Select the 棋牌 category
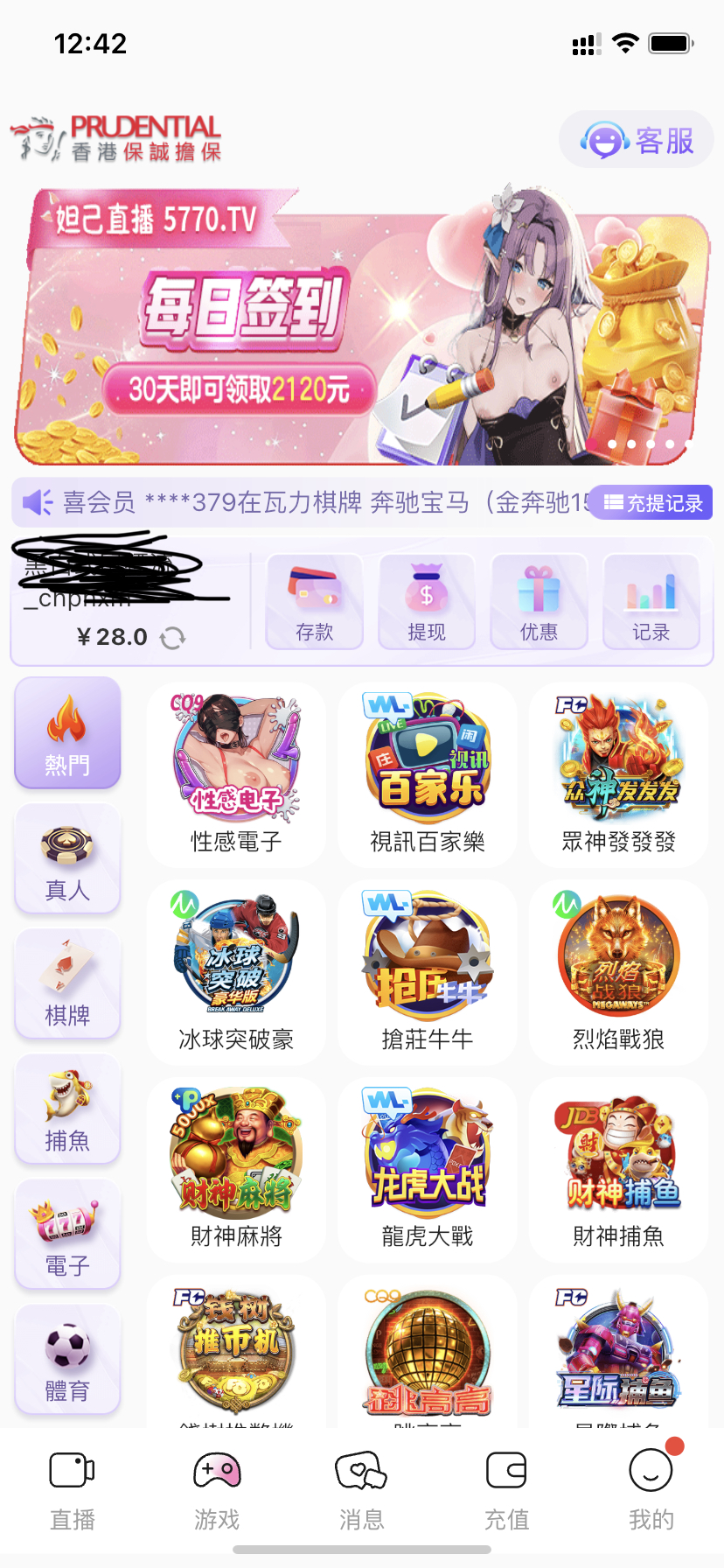 point(67,984)
